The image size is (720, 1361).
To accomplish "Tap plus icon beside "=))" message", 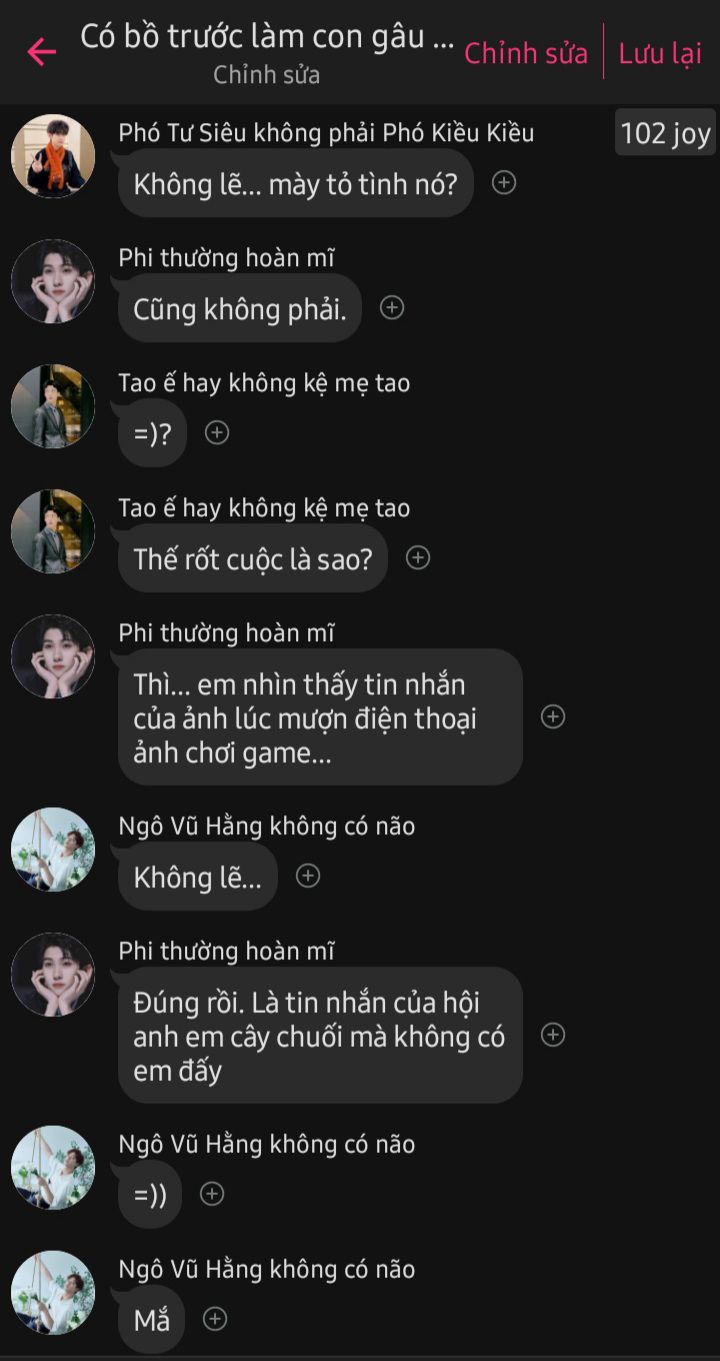I will pos(212,1194).
